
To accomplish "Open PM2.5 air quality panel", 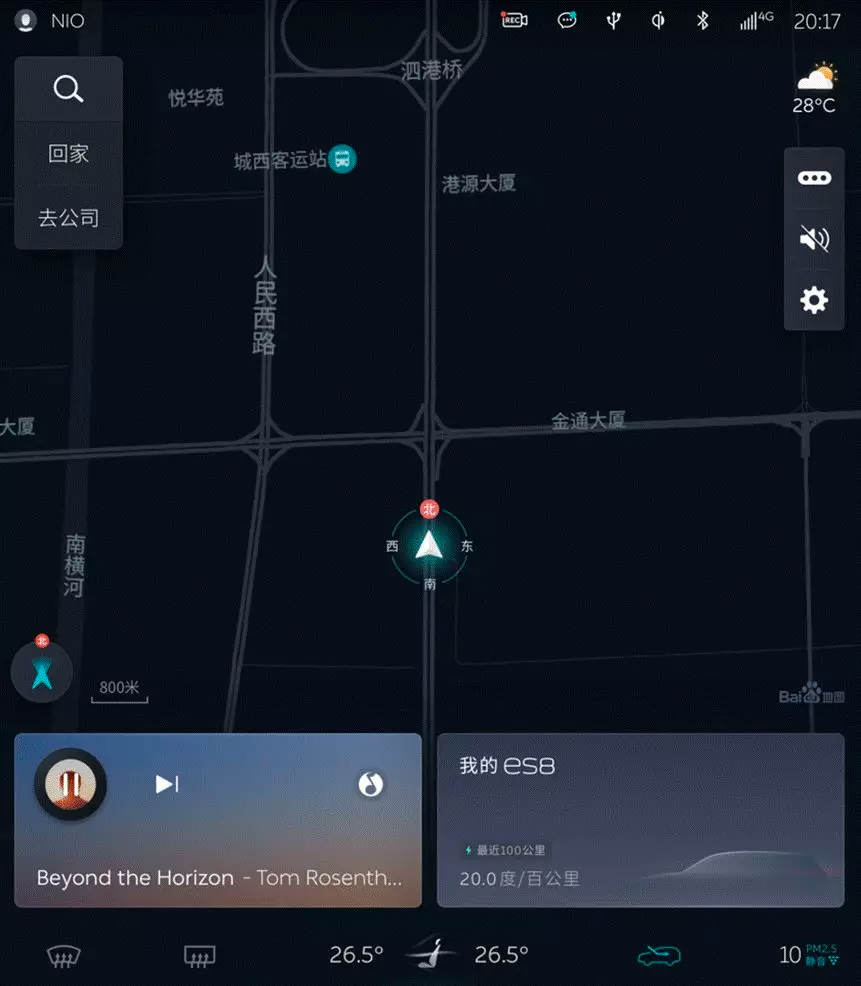I will (807, 955).
